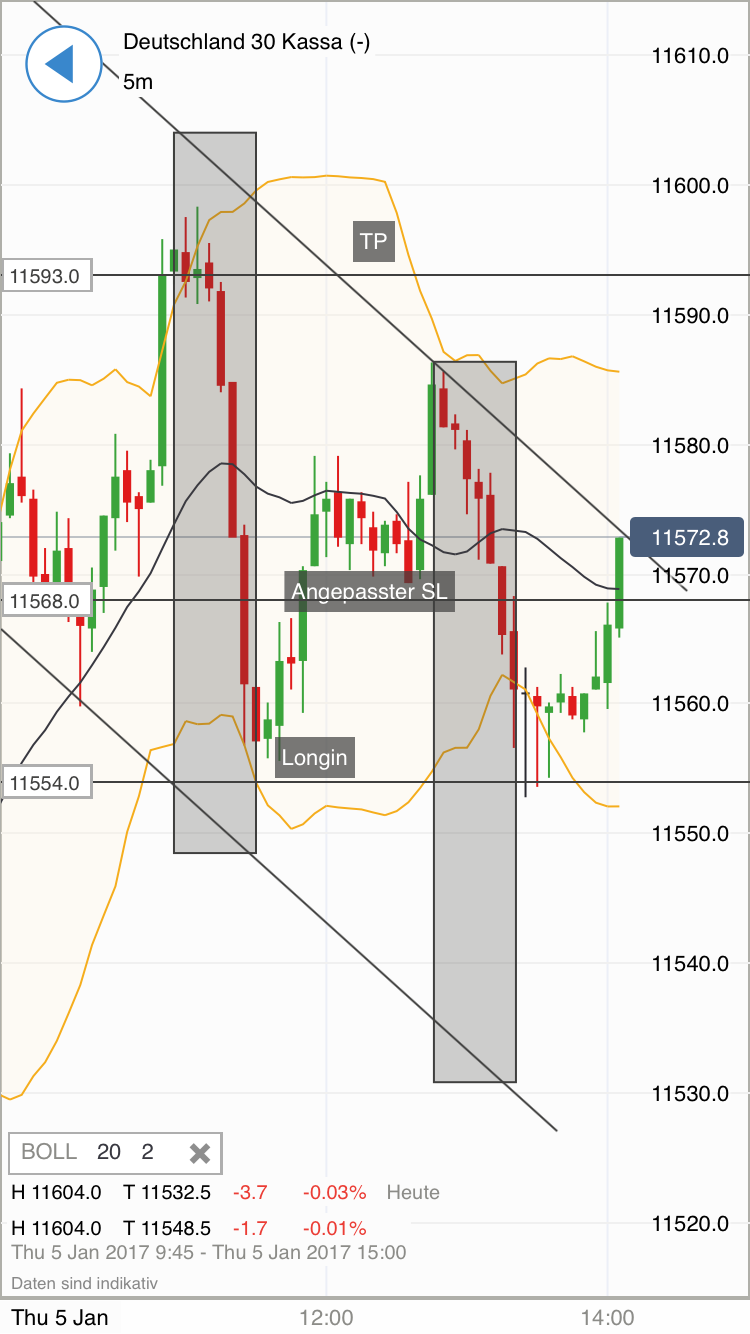The width and height of the screenshot is (750, 1334).
Task: Select the TP marker on the chart
Action: click(373, 242)
